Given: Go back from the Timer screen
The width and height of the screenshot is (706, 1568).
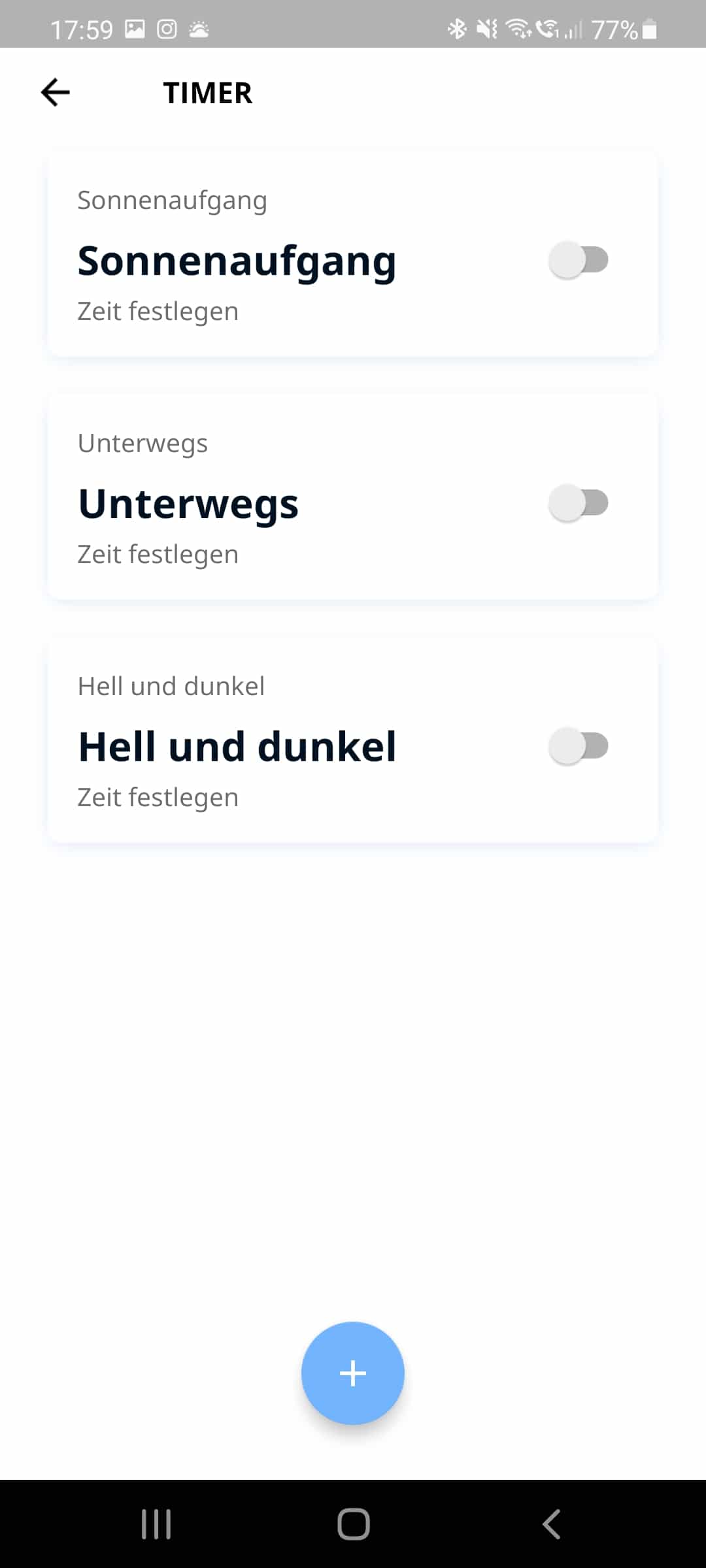Looking at the screenshot, I should 56,92.
